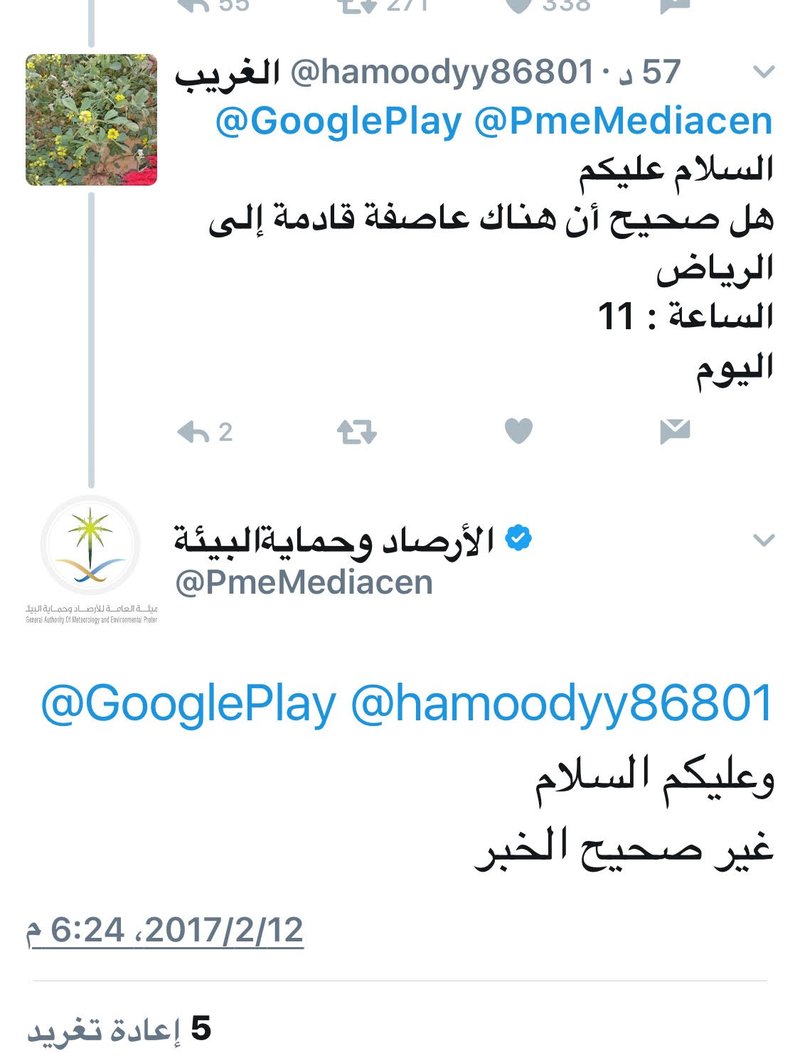This screenshot has width=800, height=1063.
Task: Open the 2017/2/12 6:24 timestamp link
Action: 165,930
